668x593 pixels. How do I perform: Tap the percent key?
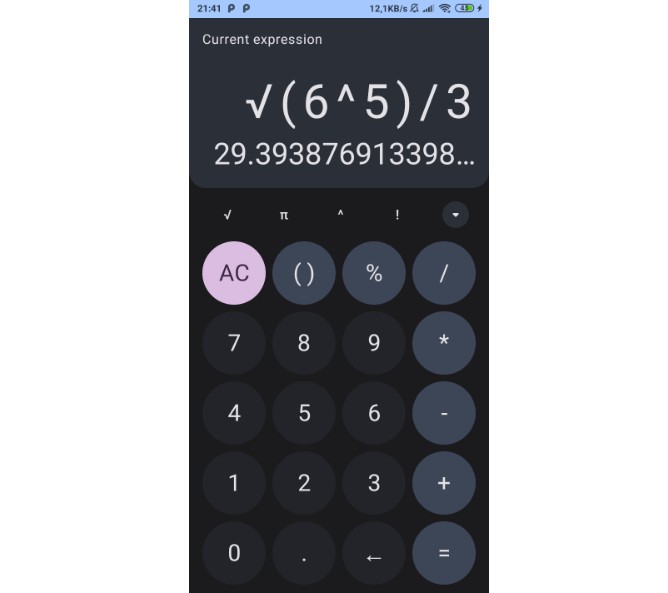coord(374,273)
